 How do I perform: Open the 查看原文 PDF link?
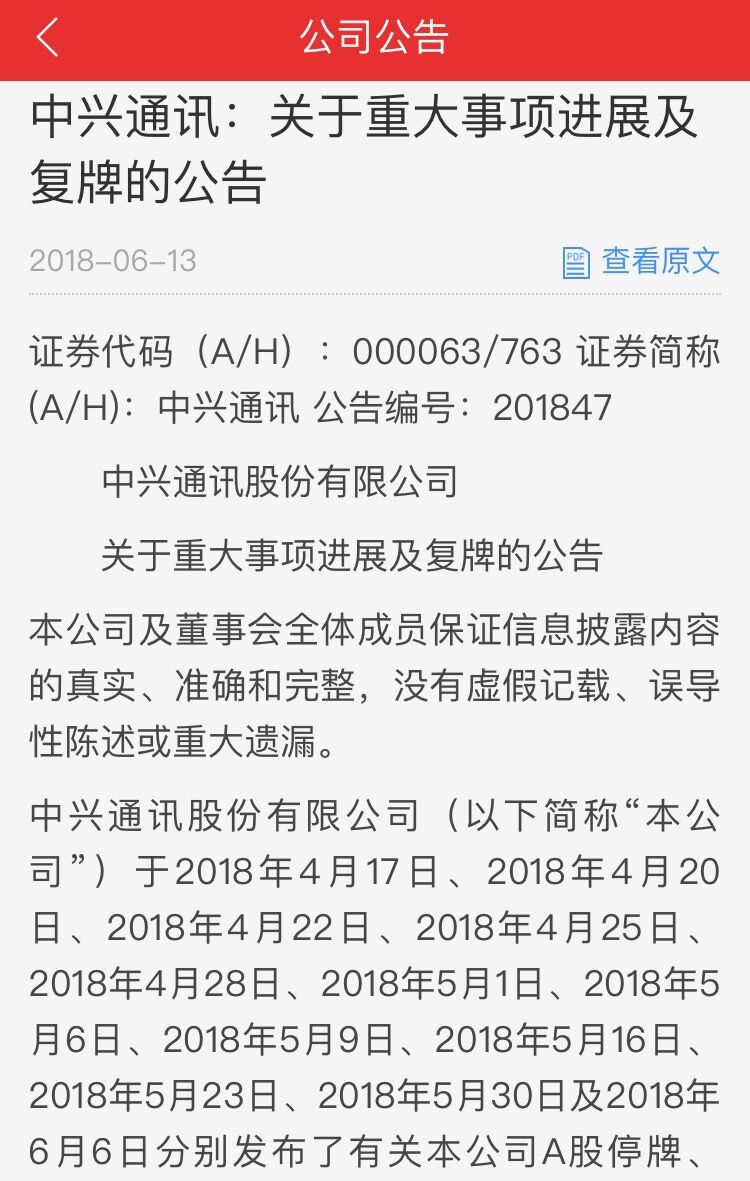641,261
